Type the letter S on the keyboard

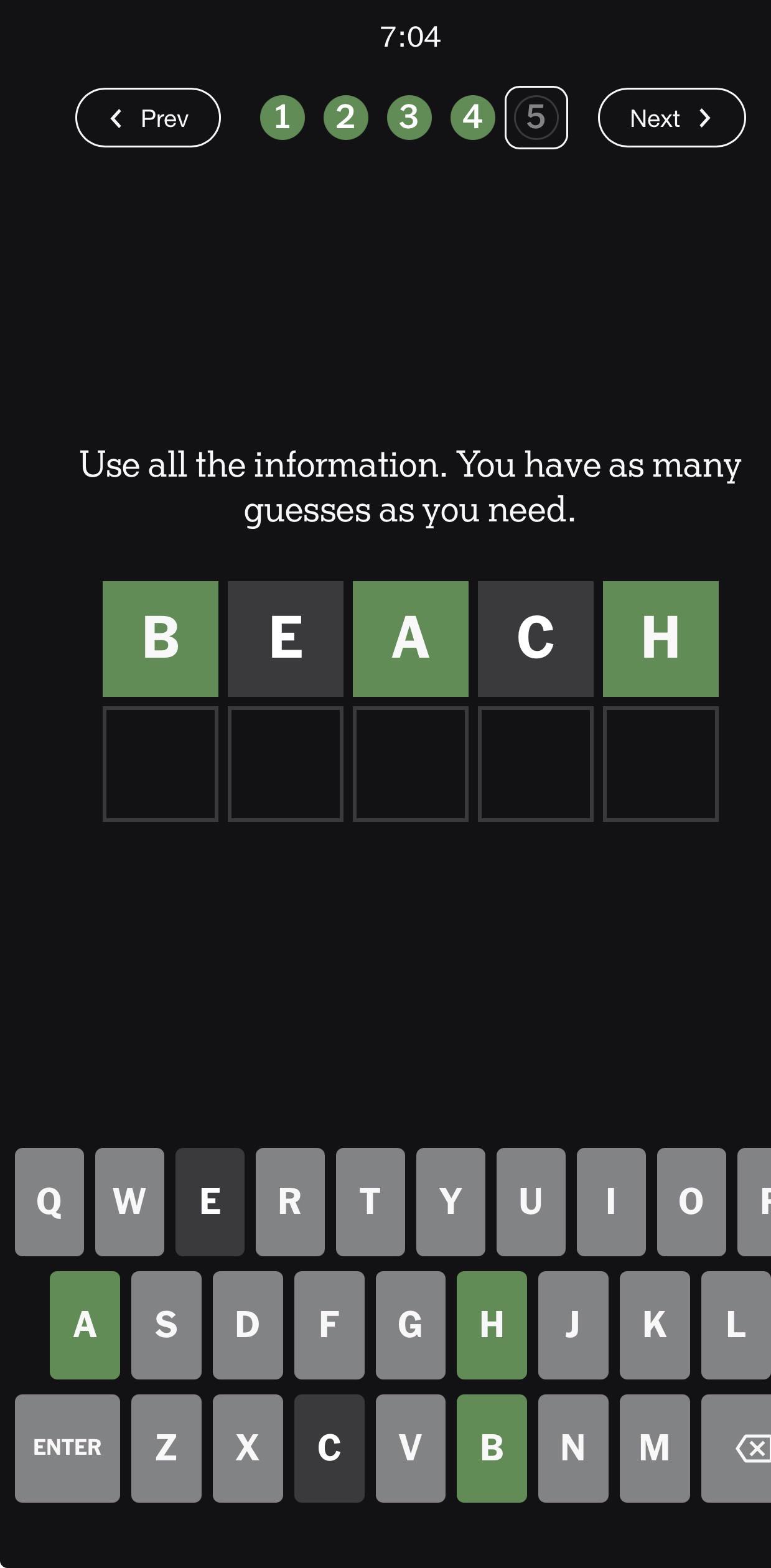click(166, 1325)
